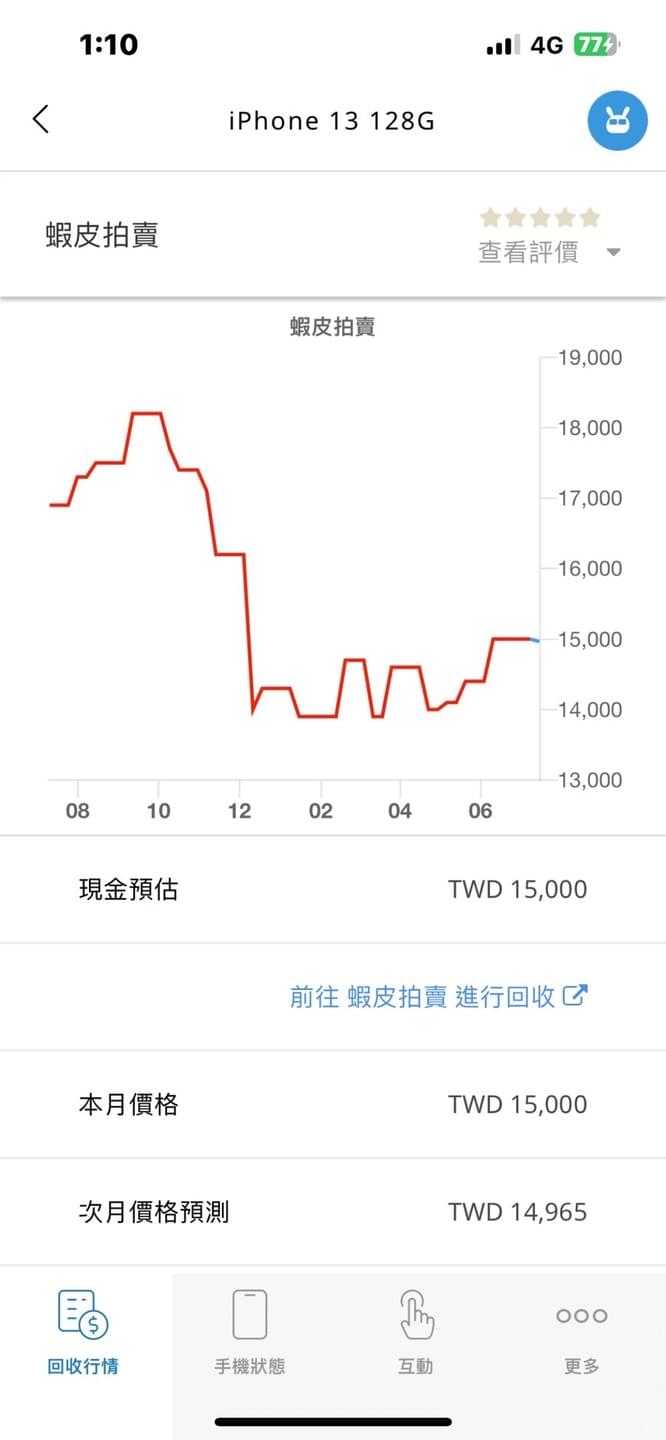Viewport: 666px width, 1440px height.
Task: Go back using the top-left arrow
Action: pos(40,120)
